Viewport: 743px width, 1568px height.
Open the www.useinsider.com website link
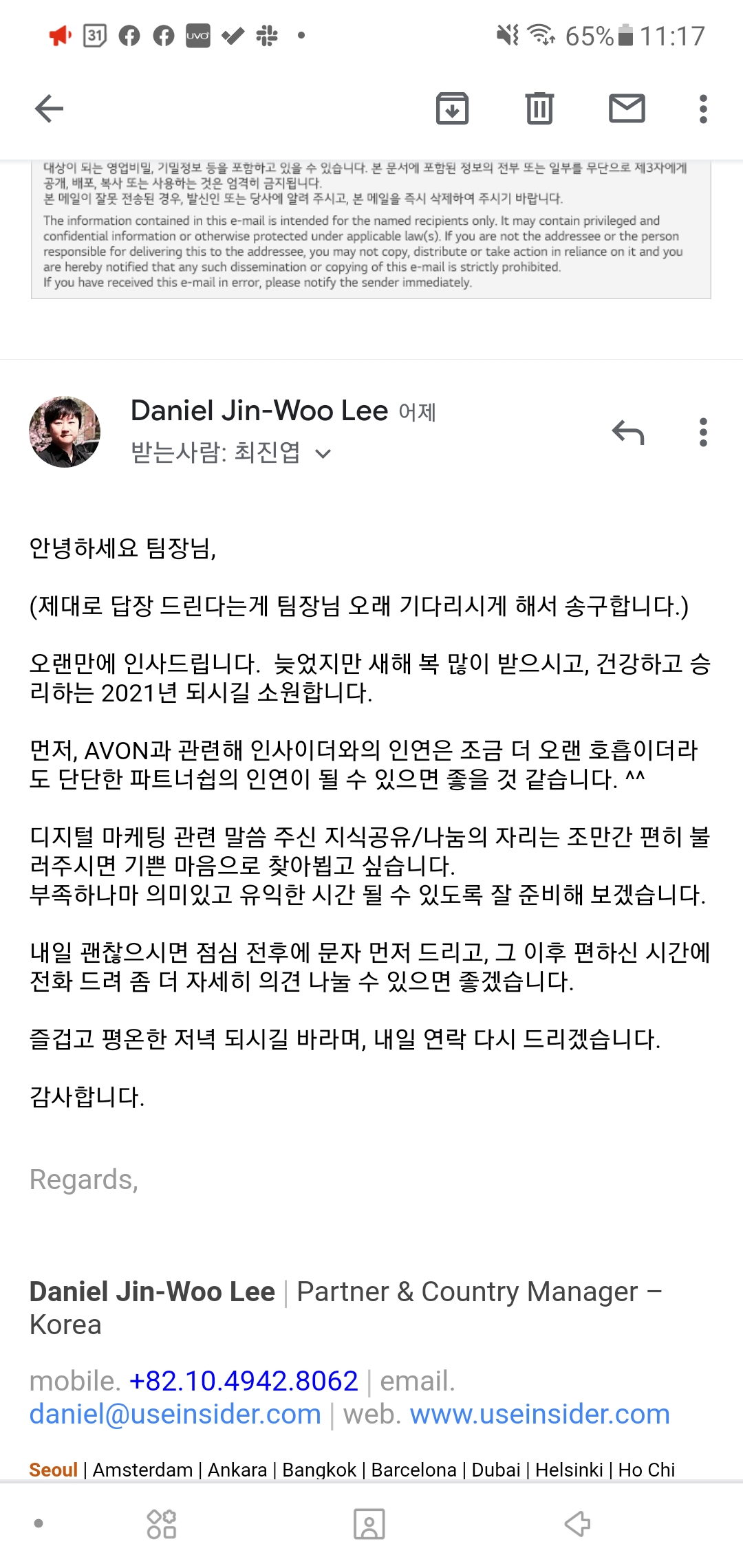click(539, 1414)
